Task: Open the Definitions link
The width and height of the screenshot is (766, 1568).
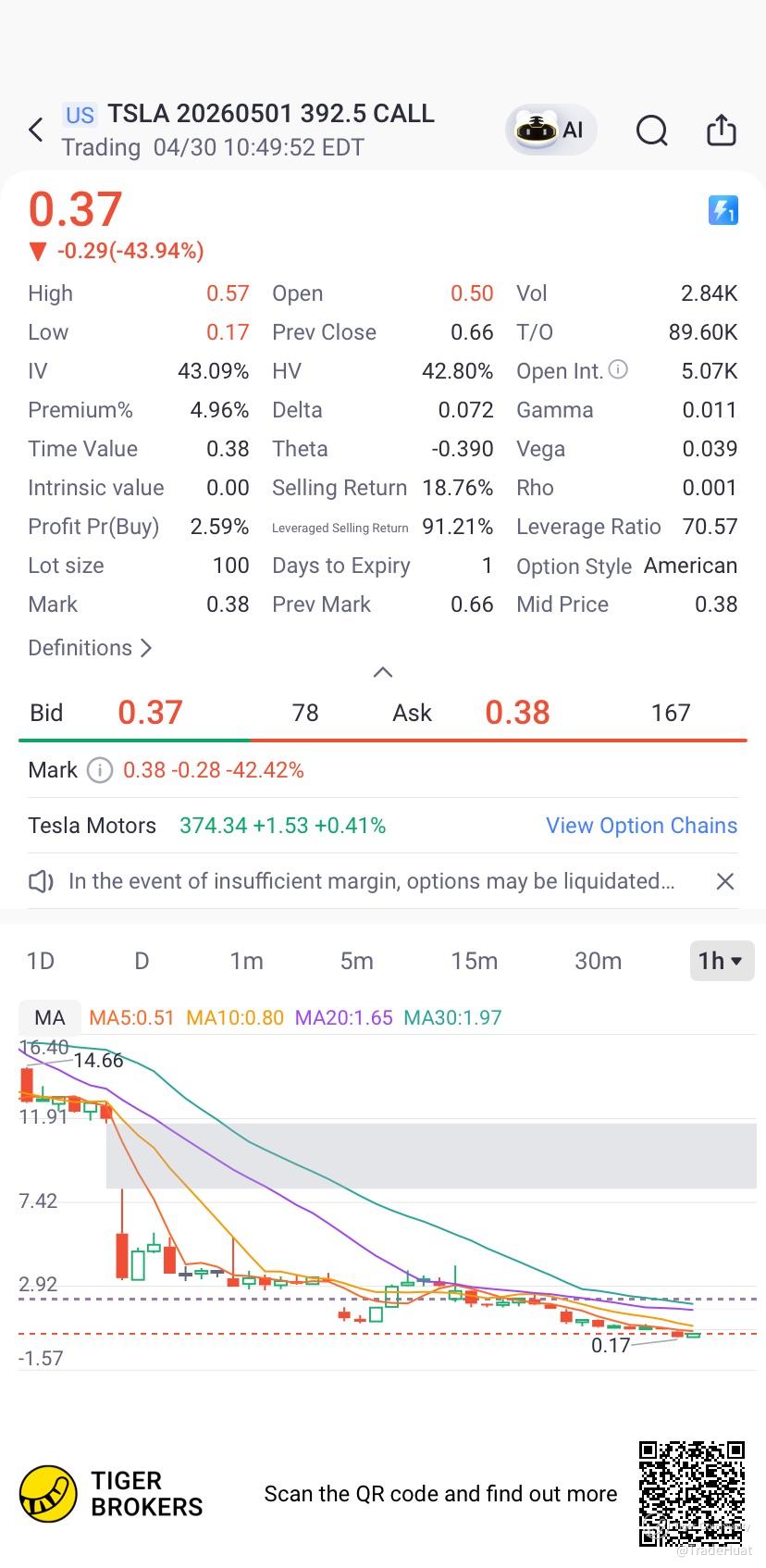Action: pos(90,648)
